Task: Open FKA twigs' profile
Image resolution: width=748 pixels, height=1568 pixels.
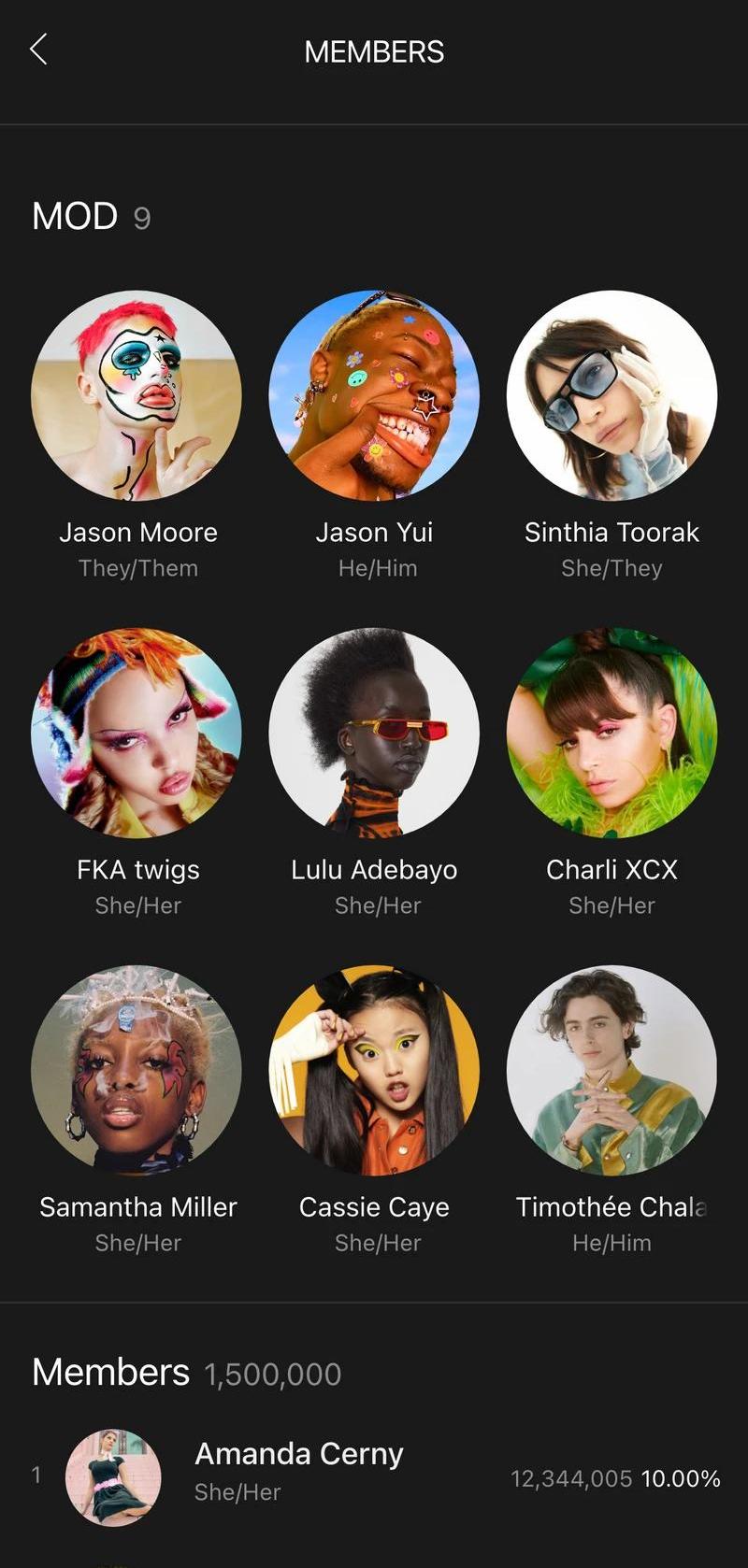Action: (x=137, y=733)
